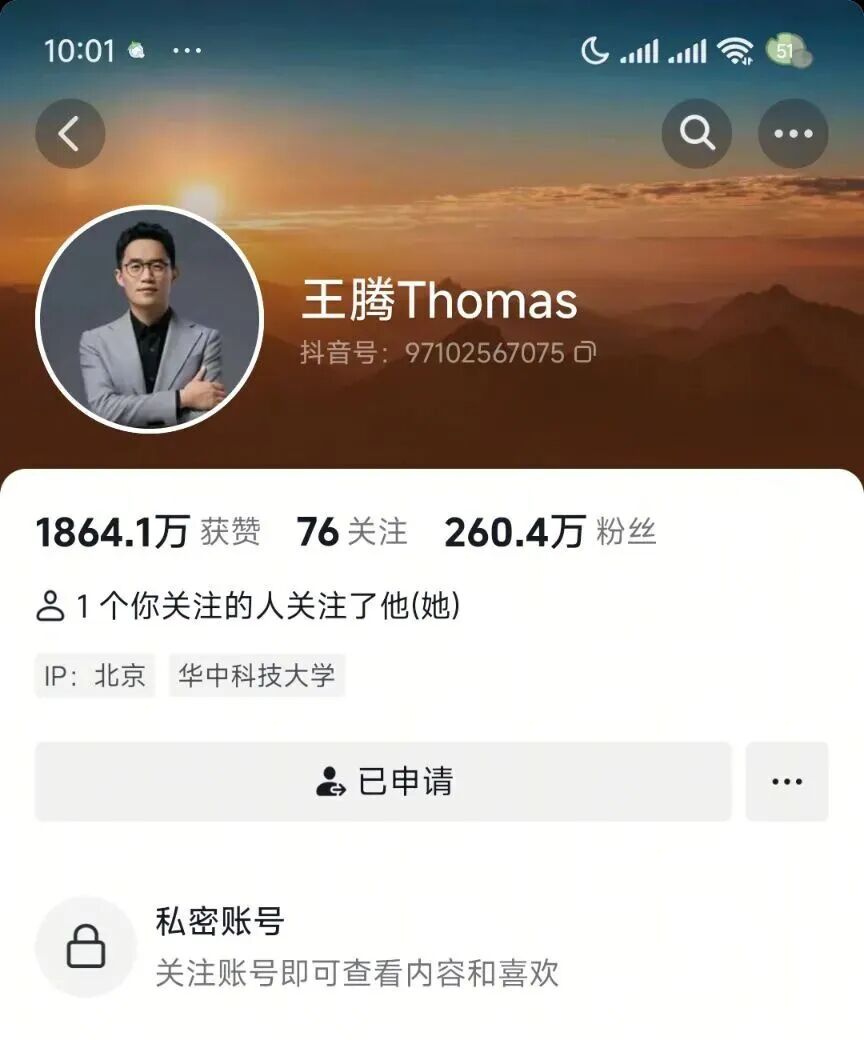Screen dimensions: 864x1040
Task: Open the 260.4万 粉丝 followers list
Action: tap(550, 532)
